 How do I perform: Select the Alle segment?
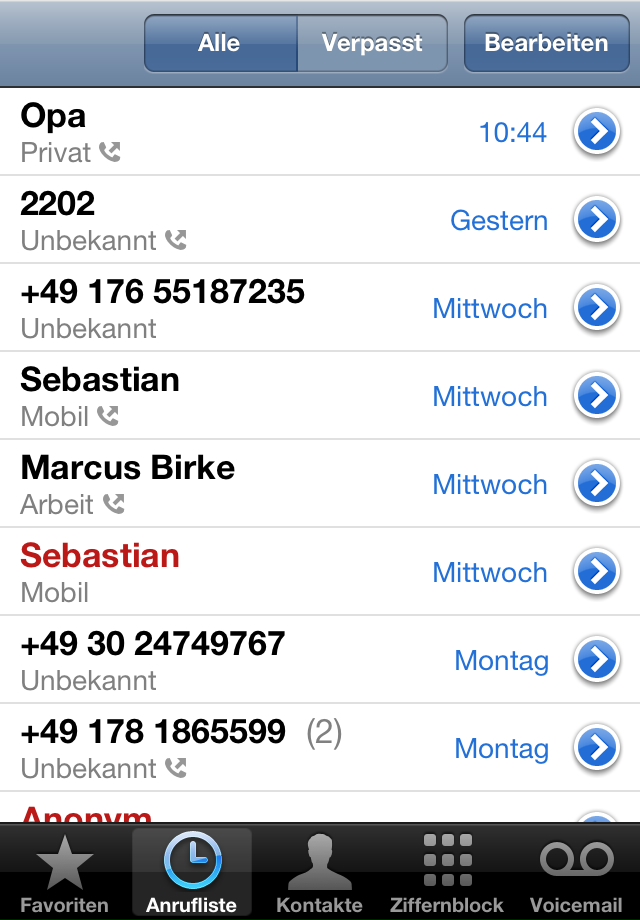[220, 43]
